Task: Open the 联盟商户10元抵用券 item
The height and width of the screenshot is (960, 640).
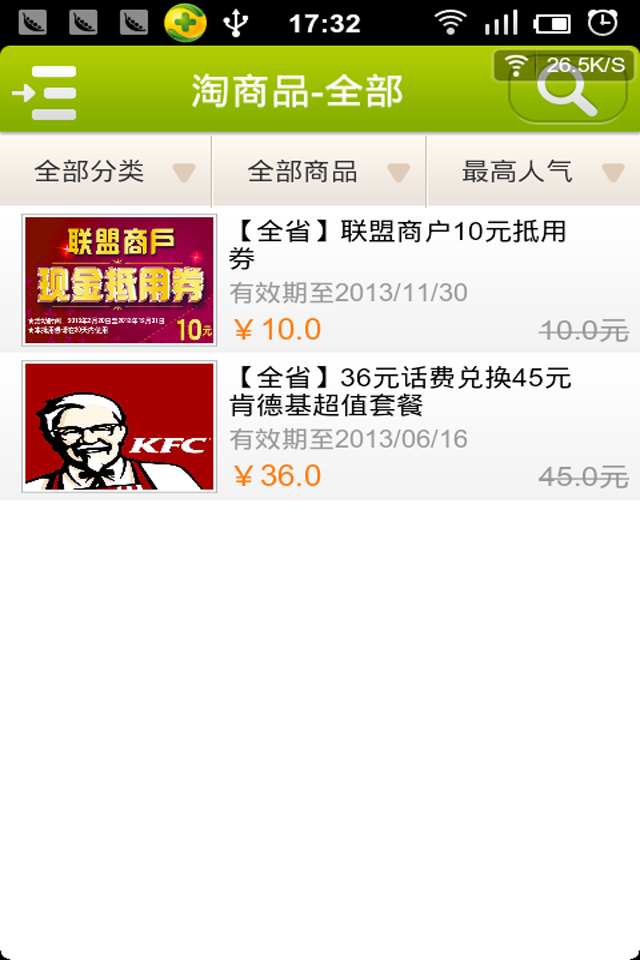Action: pyautogui.click(x=320, y=279)
